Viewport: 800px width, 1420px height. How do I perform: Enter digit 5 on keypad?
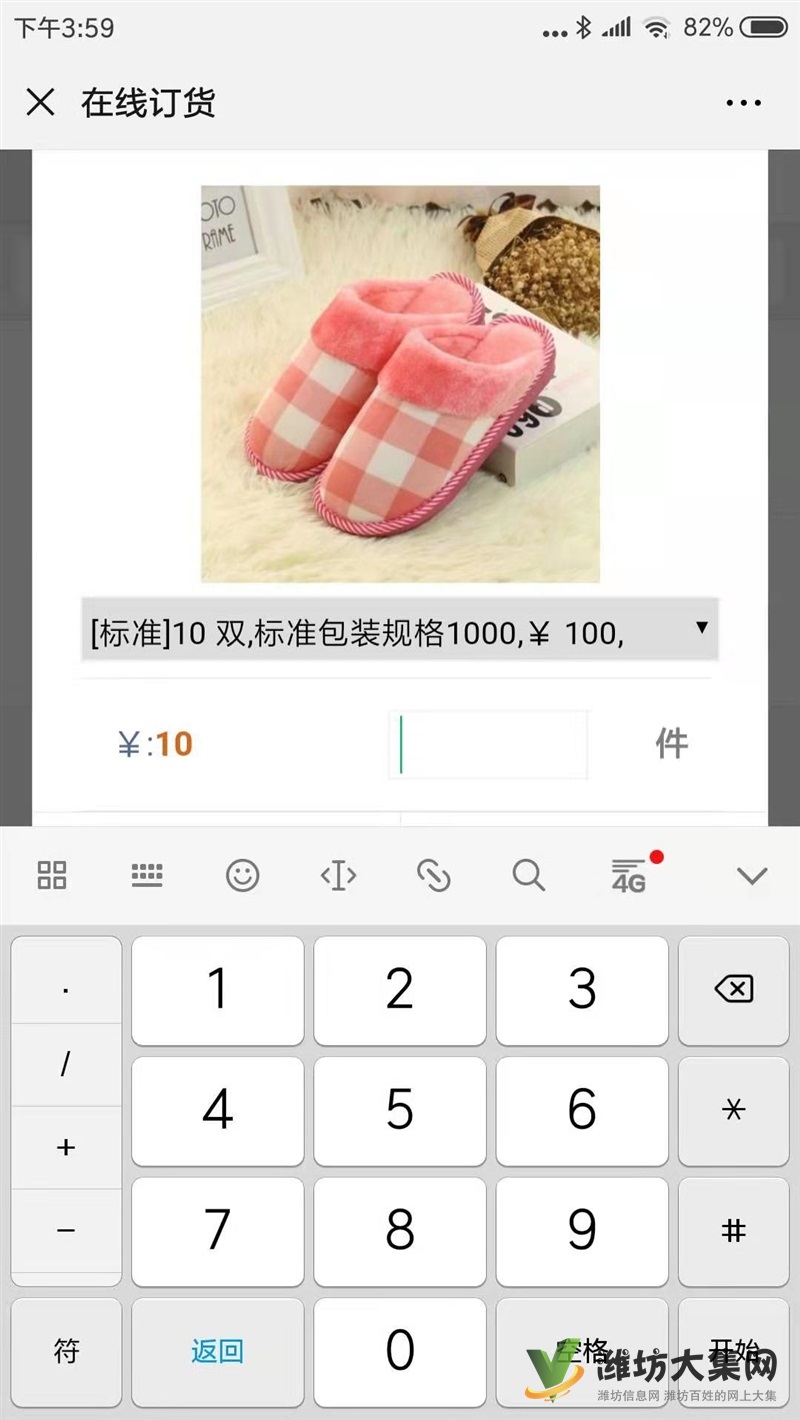[399, 1110]
